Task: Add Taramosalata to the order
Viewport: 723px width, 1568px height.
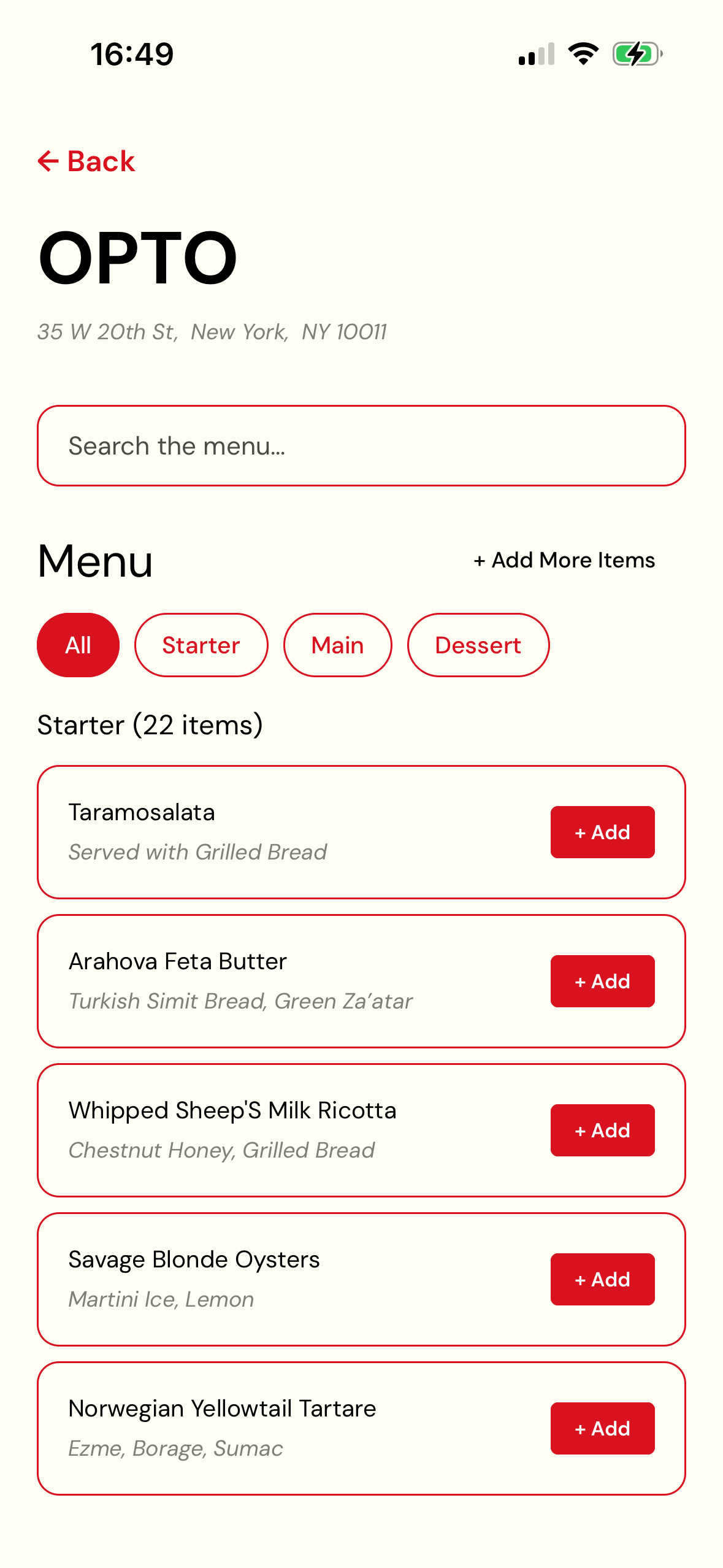Action: (x=602, y=832)
